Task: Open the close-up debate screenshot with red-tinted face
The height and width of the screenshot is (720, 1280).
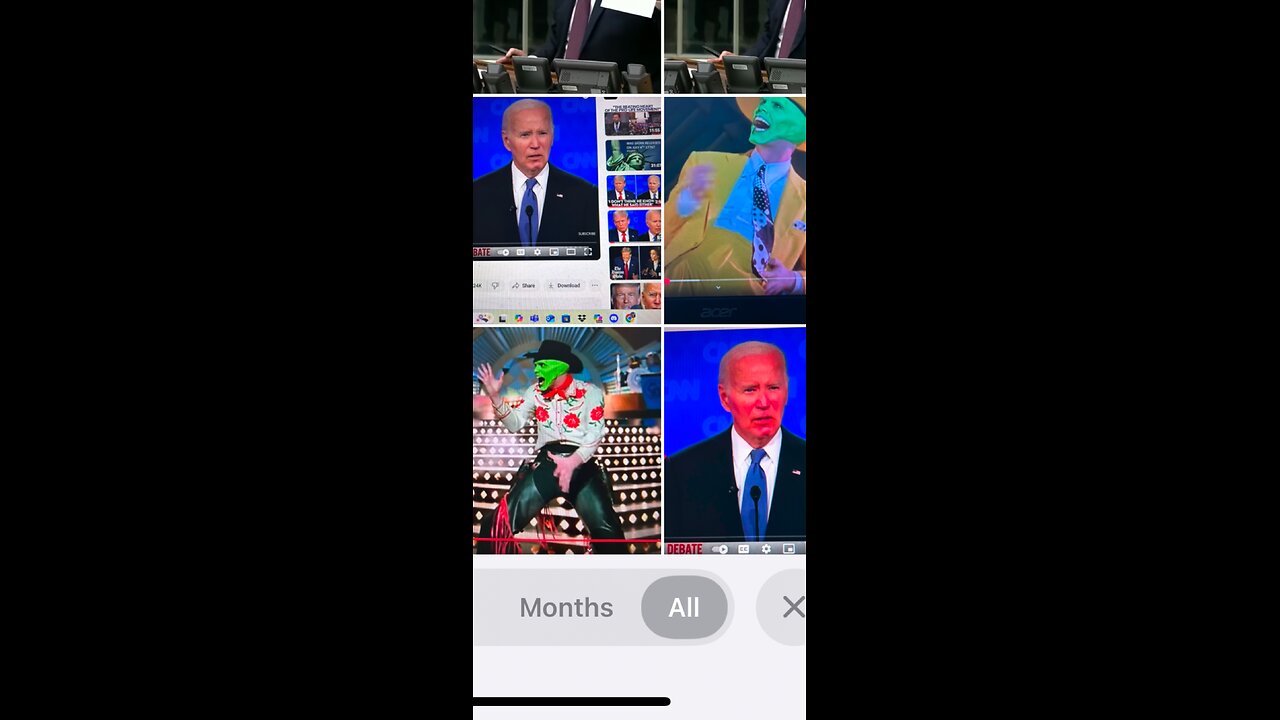Action: click(735, 440)
